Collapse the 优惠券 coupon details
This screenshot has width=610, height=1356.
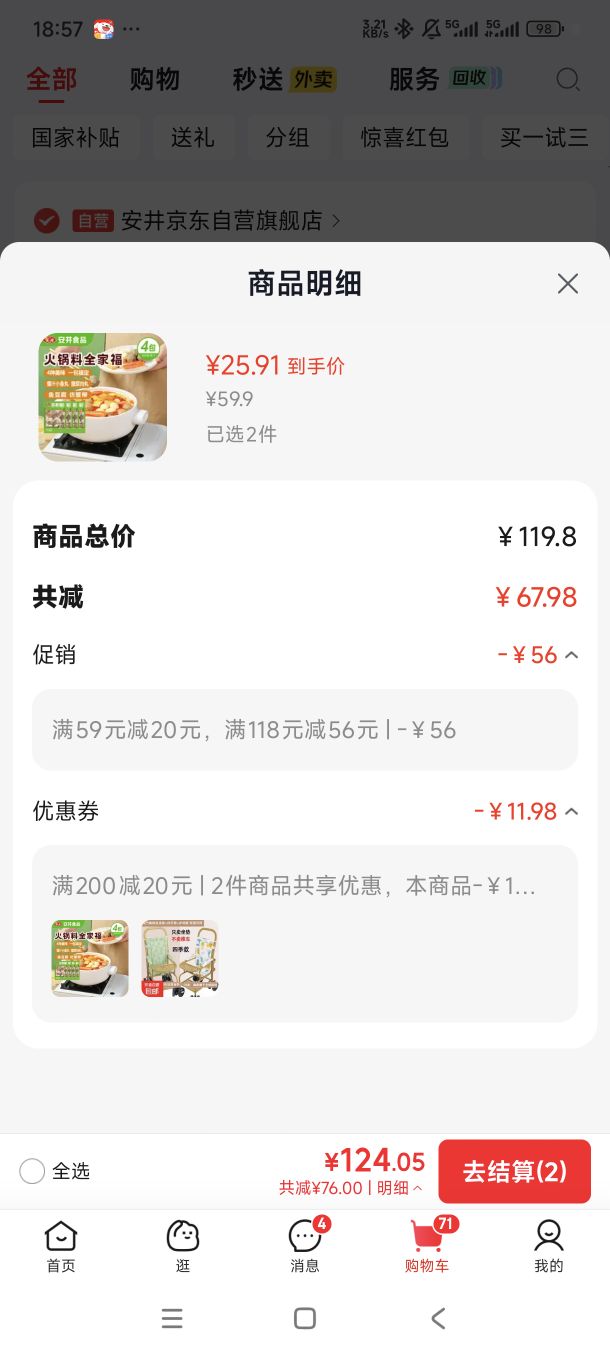click(571, 811)
